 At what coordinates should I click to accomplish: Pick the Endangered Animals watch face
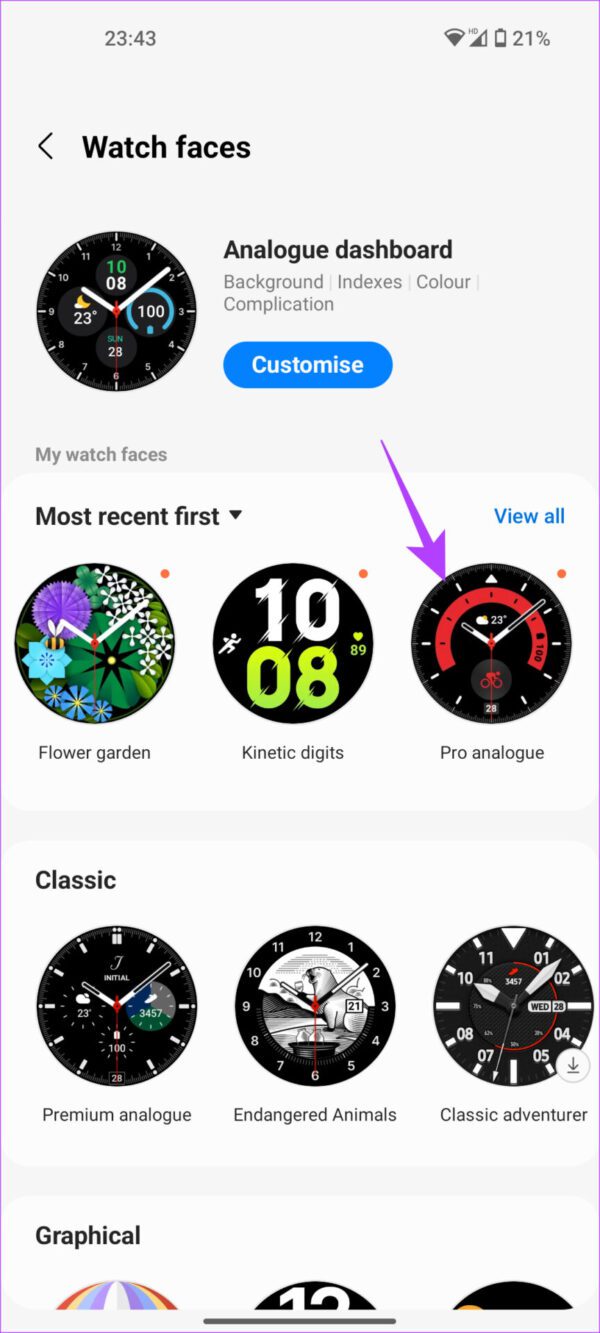click(x=315, y=1006)
